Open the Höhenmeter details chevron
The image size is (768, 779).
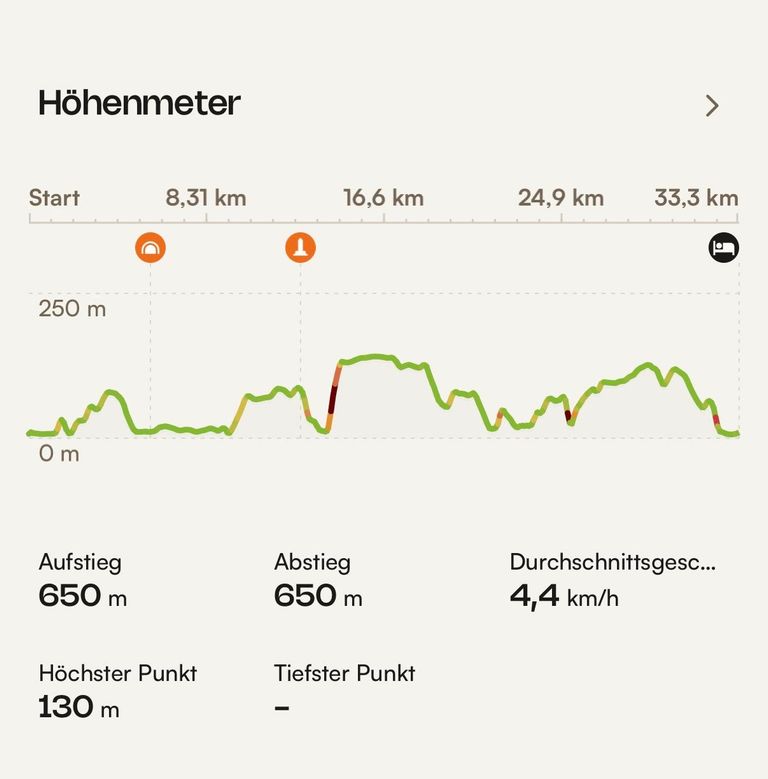[712, 106]
